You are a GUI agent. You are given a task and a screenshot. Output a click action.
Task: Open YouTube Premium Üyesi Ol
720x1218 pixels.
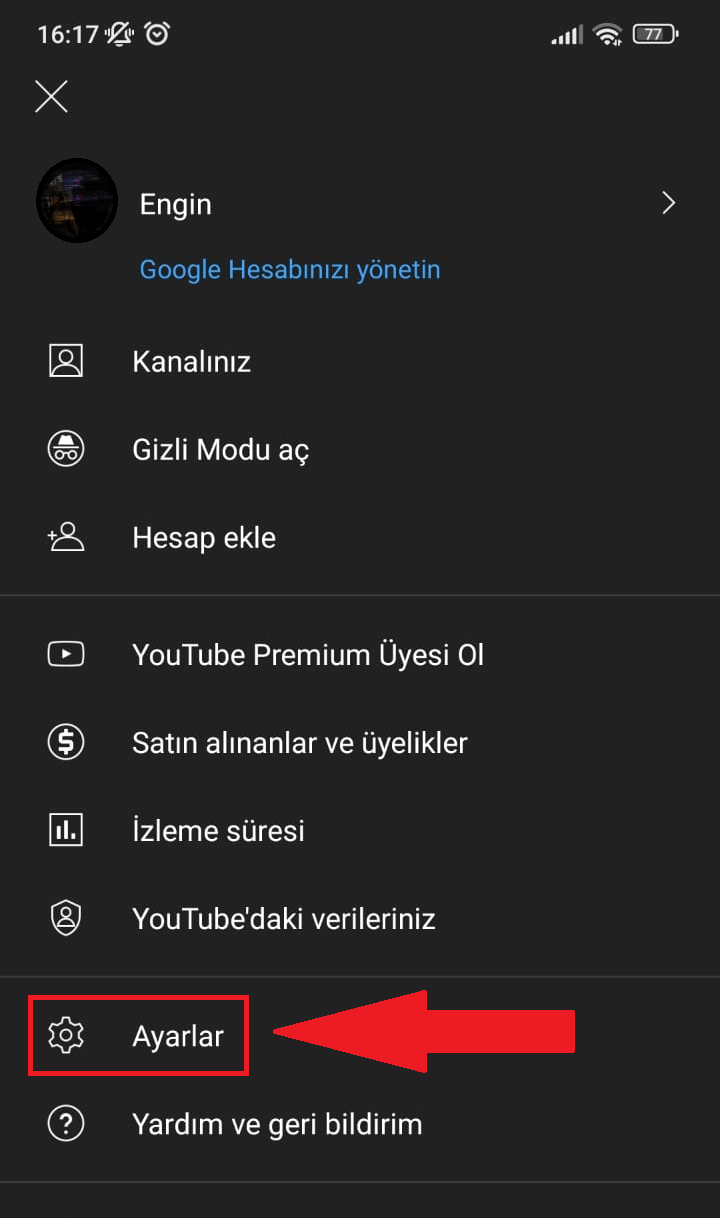tap(308, 654)
